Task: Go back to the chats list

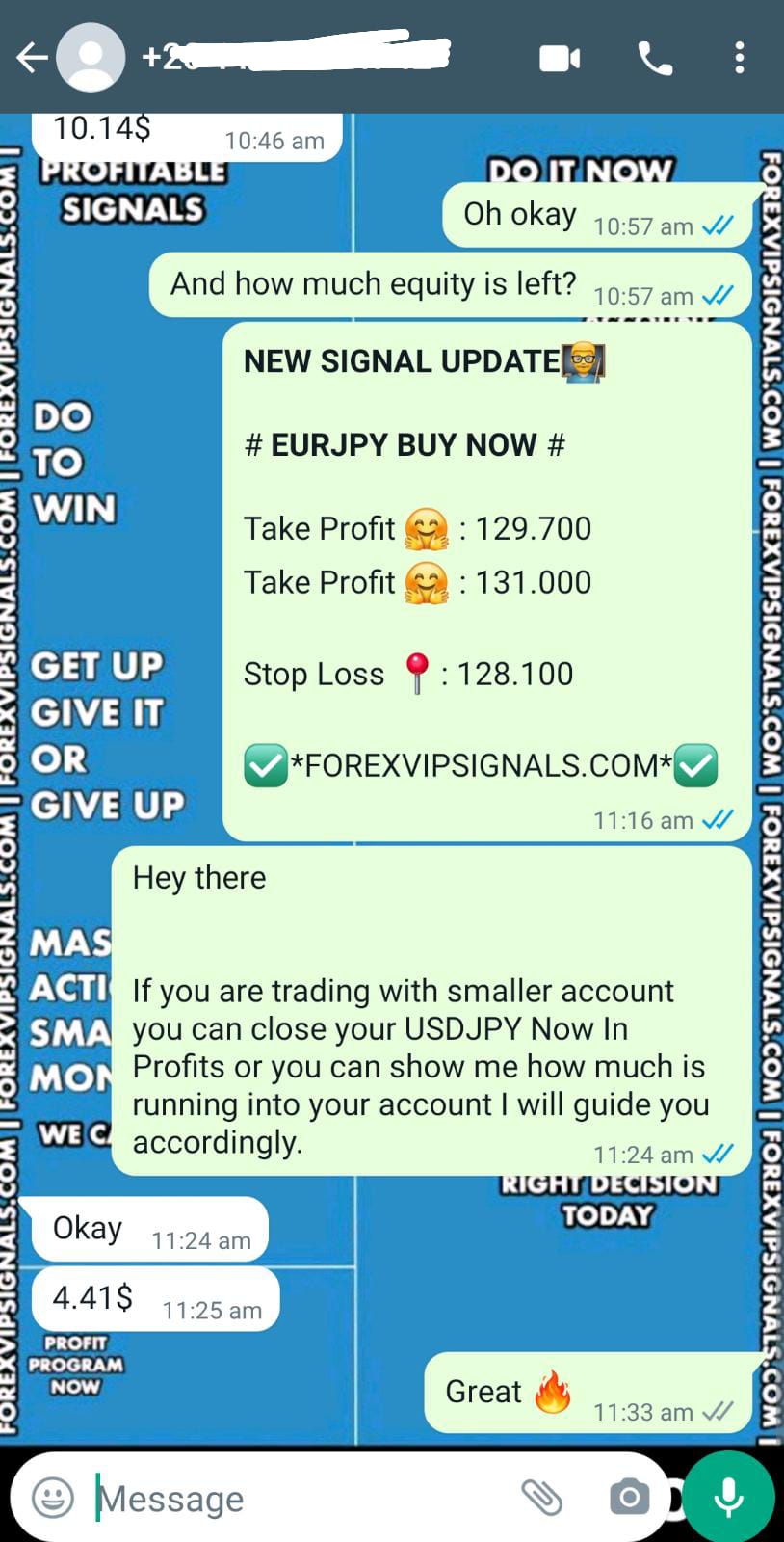Action: 31,58
